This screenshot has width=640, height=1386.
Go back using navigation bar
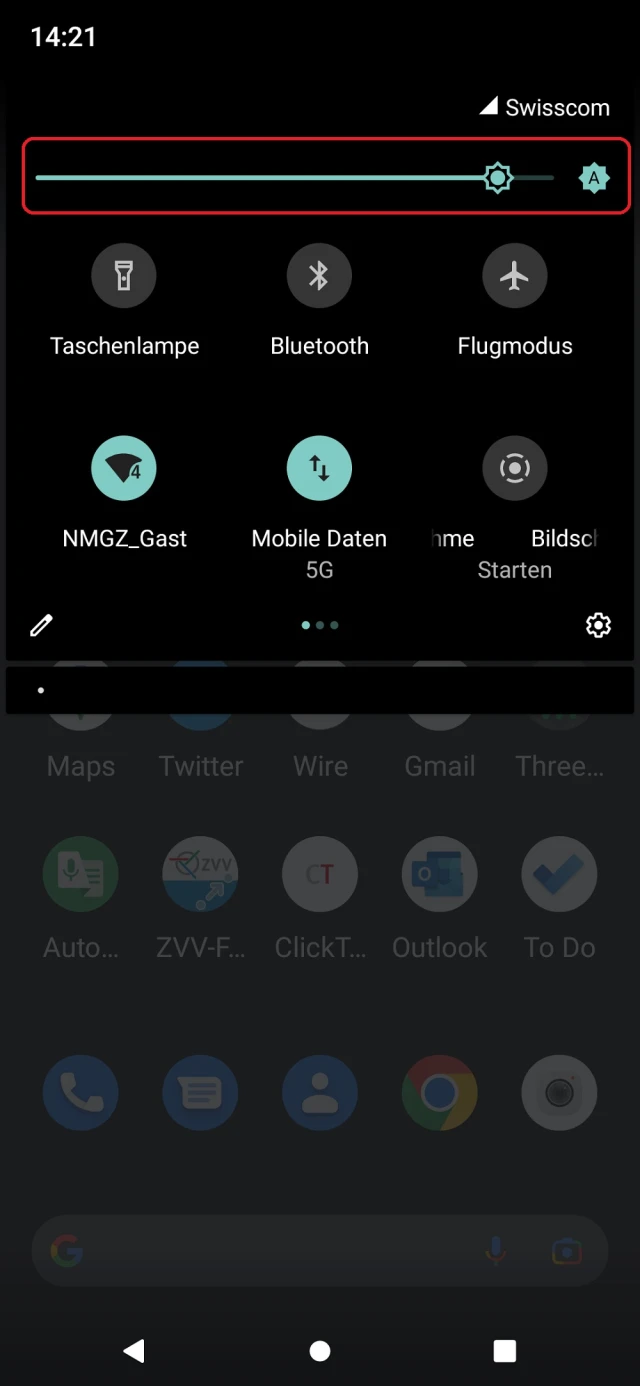pos(134,1351)
